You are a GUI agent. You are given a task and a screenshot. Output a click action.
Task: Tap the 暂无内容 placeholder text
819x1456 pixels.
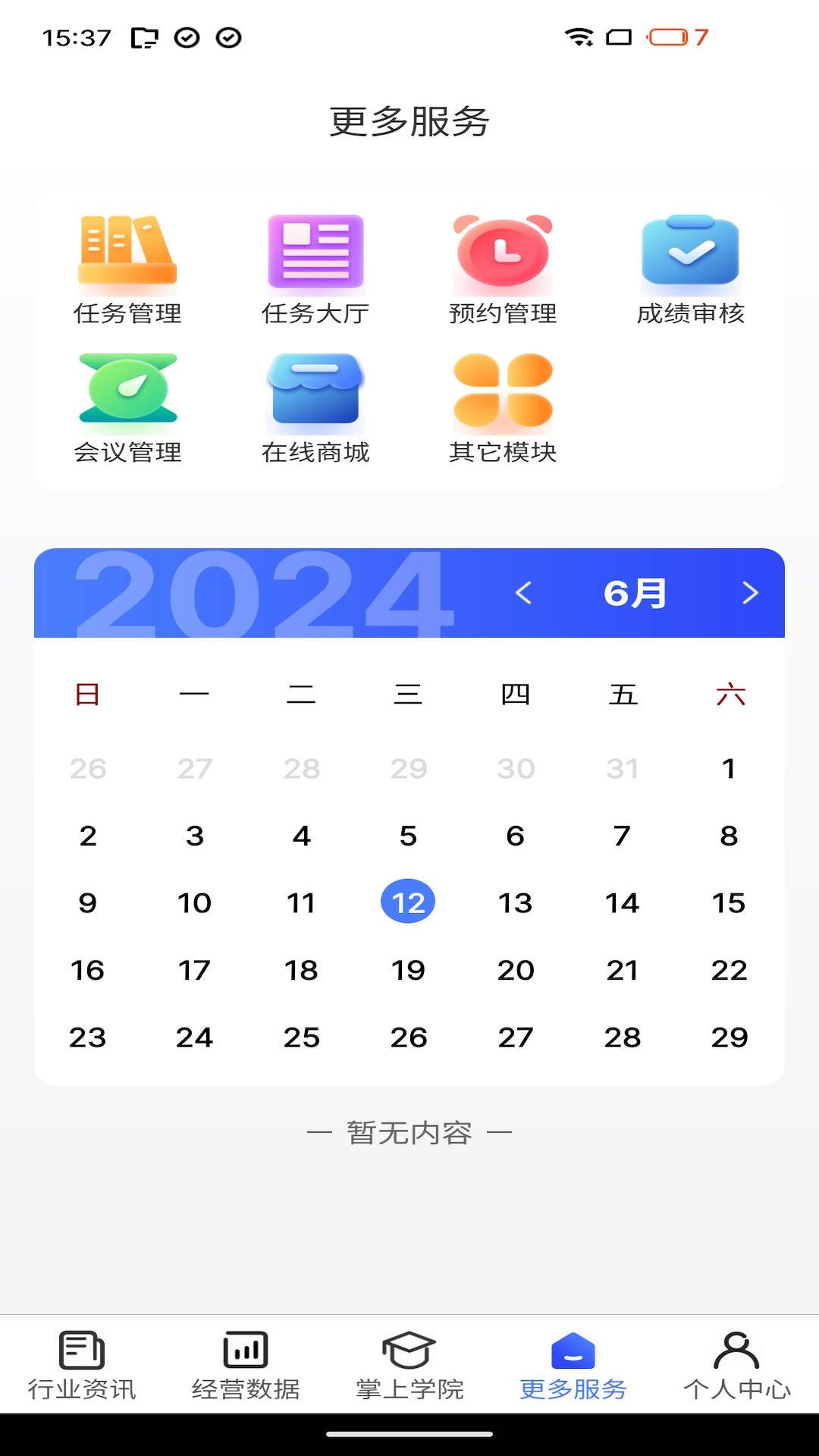409,1133
